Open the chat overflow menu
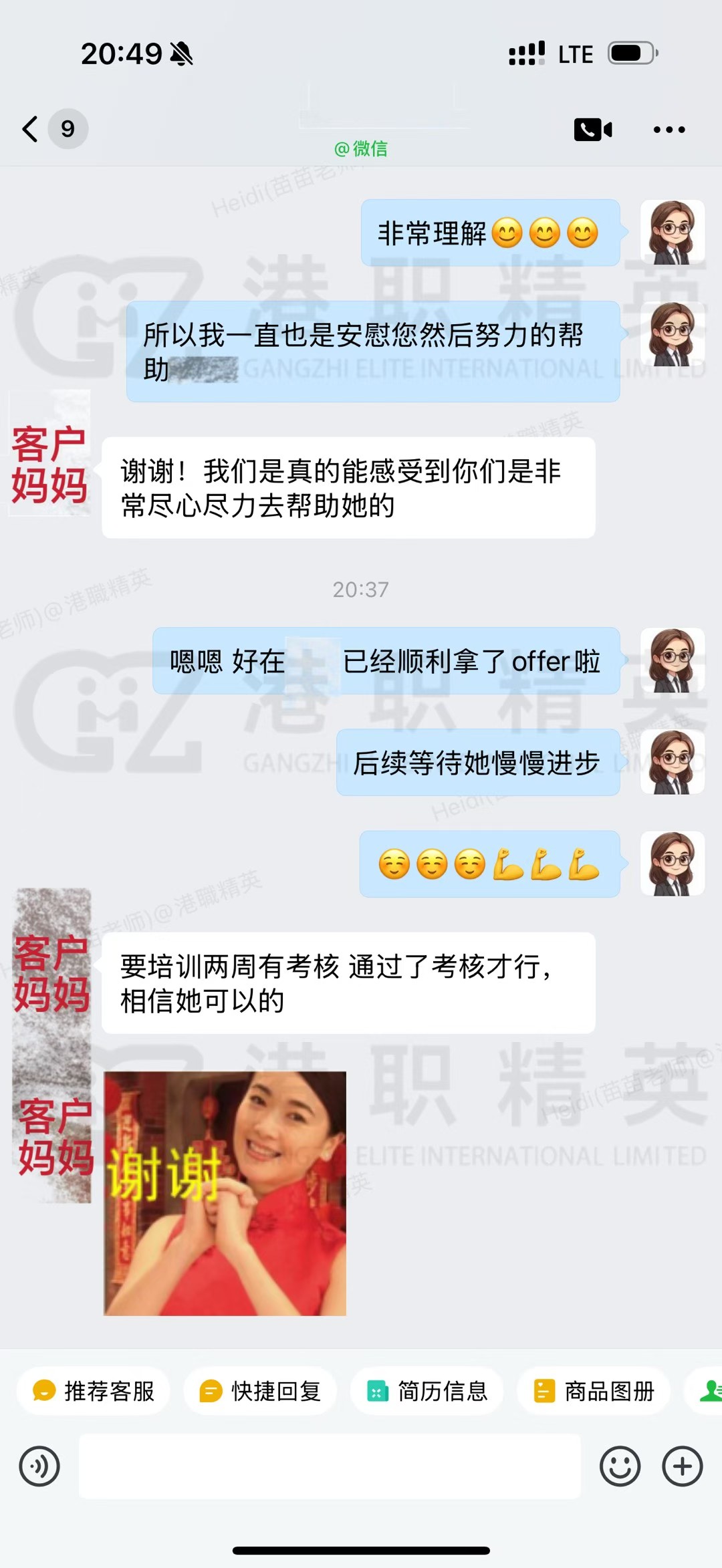The width and height of the screenshot is (722, 1568). [x=669, y=129]
